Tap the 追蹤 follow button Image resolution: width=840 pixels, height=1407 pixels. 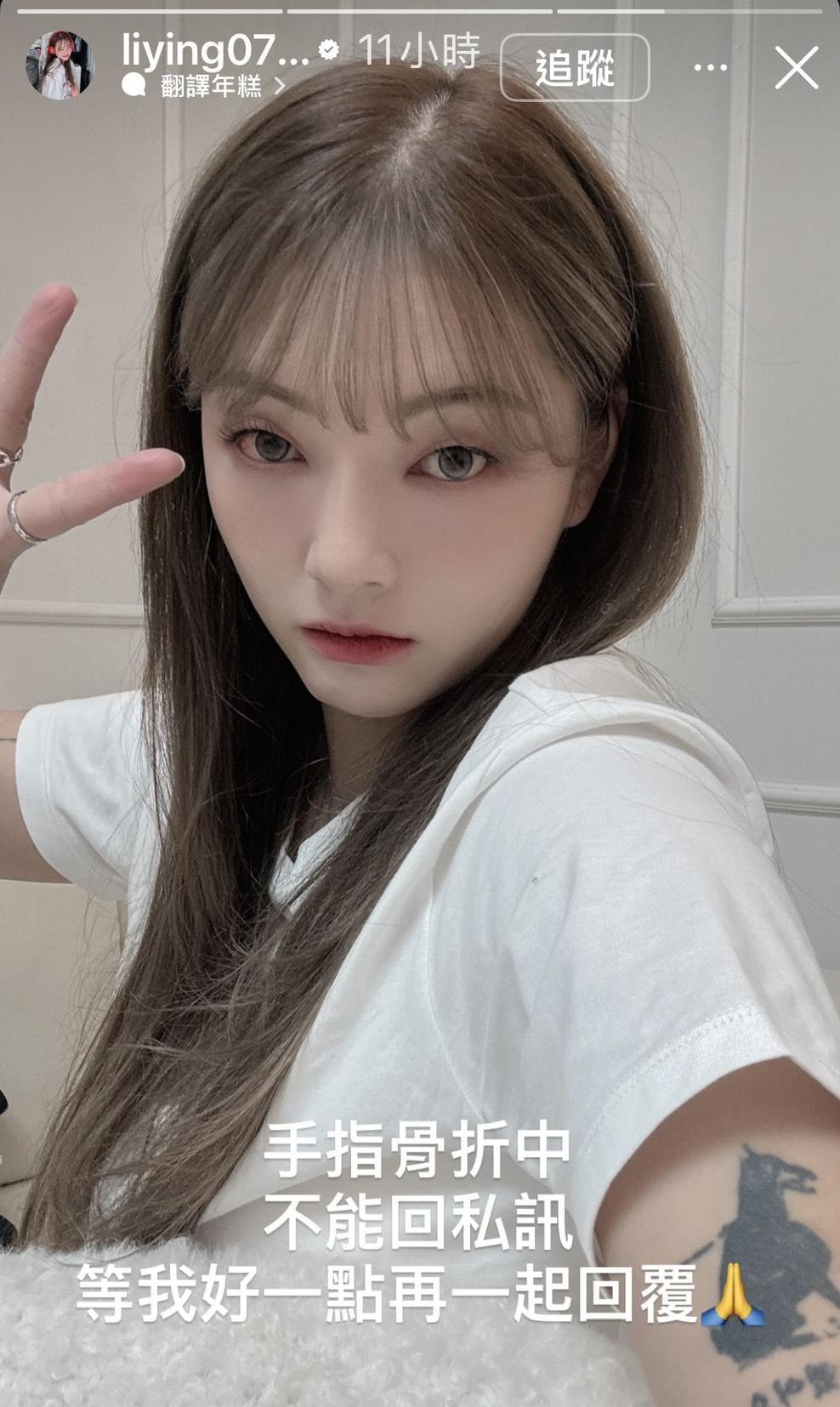coord(575,67)
